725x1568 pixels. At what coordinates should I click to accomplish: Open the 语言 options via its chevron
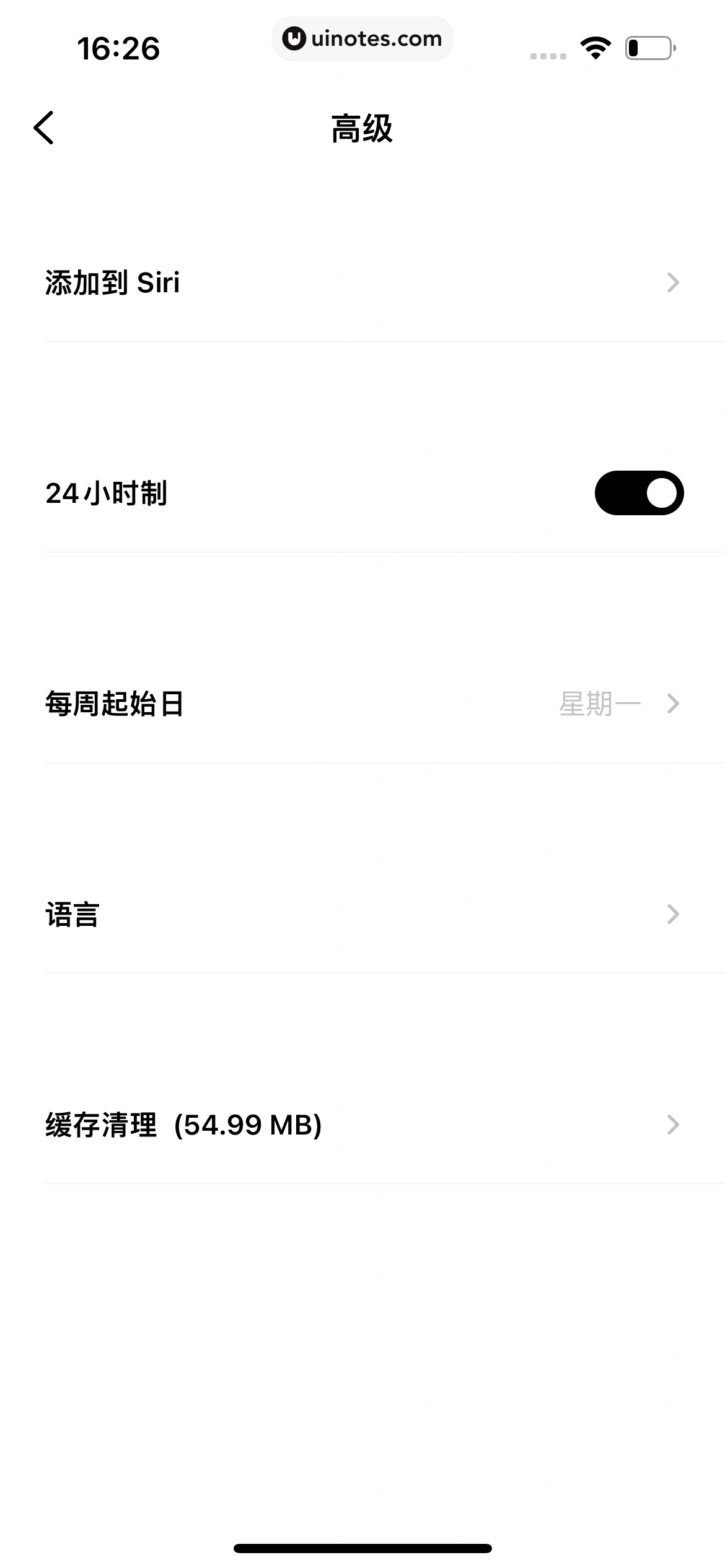[674, 914]
